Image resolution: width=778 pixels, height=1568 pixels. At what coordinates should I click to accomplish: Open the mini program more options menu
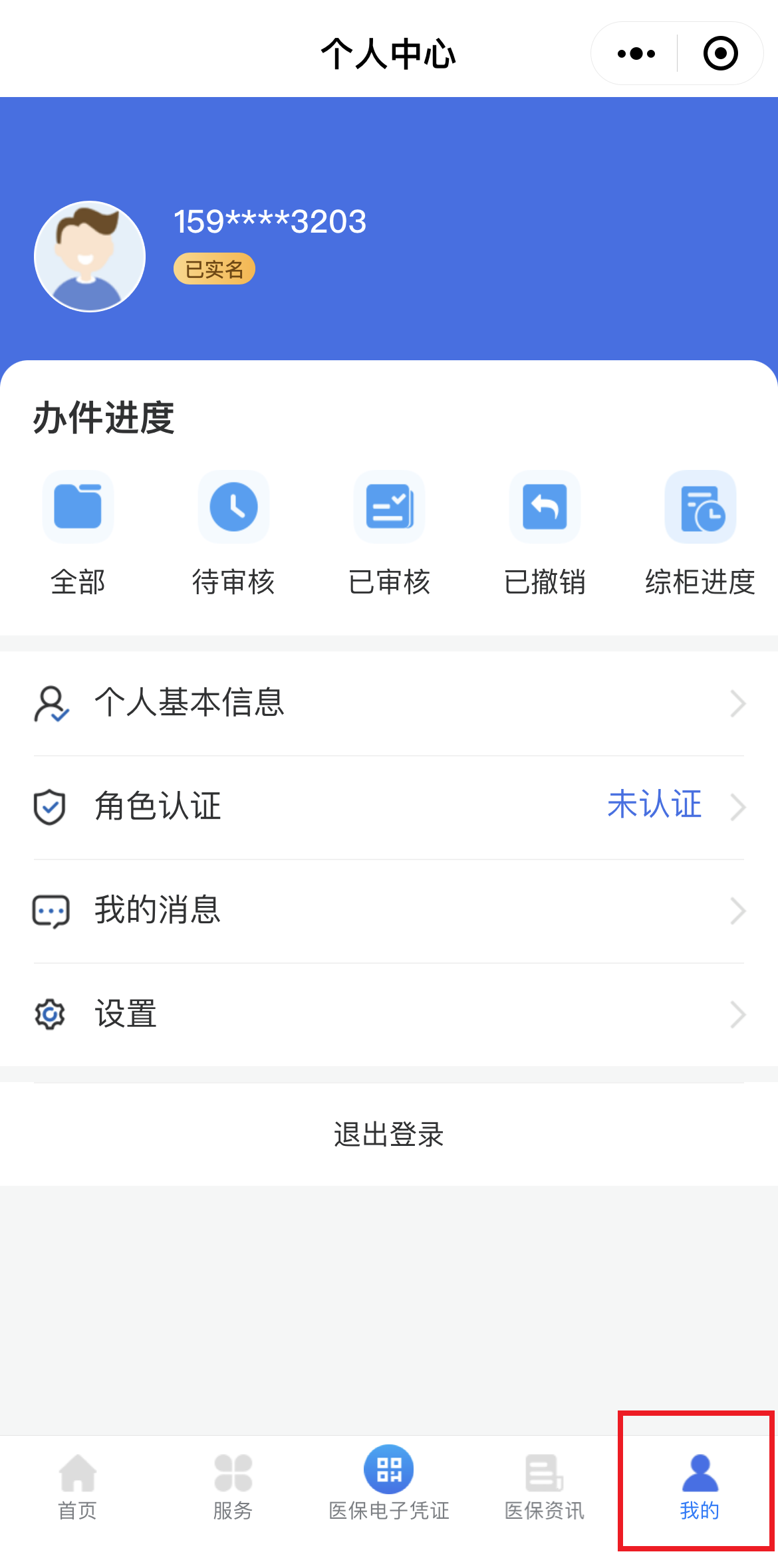pos(636,54)
